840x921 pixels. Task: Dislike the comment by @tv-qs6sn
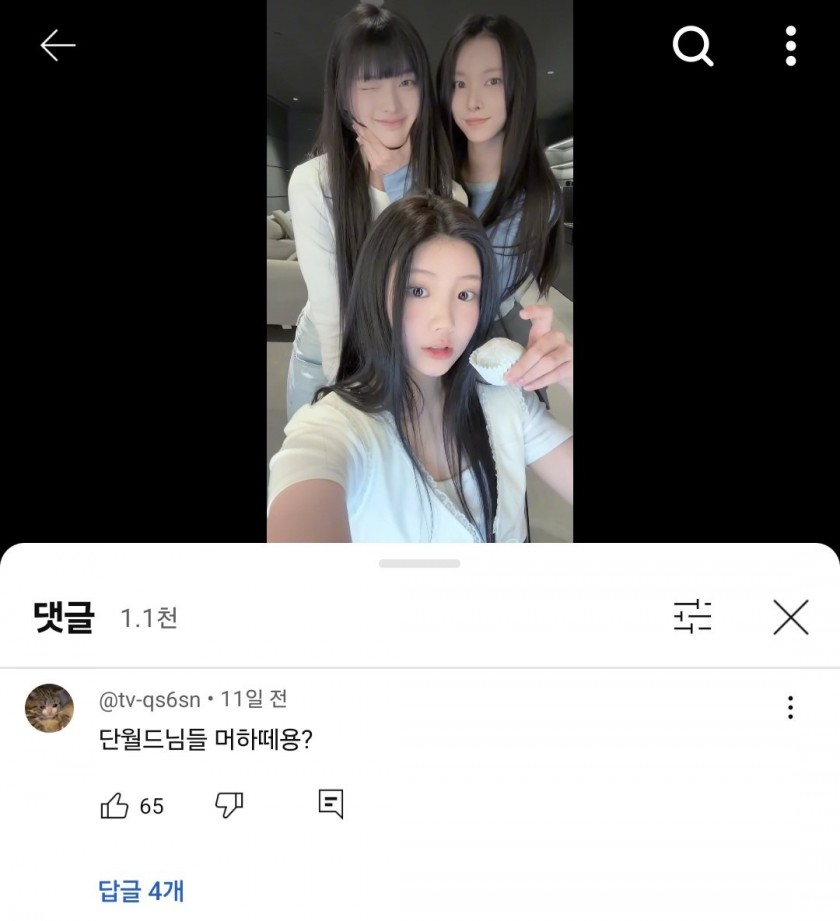click(x=230, y=805)
